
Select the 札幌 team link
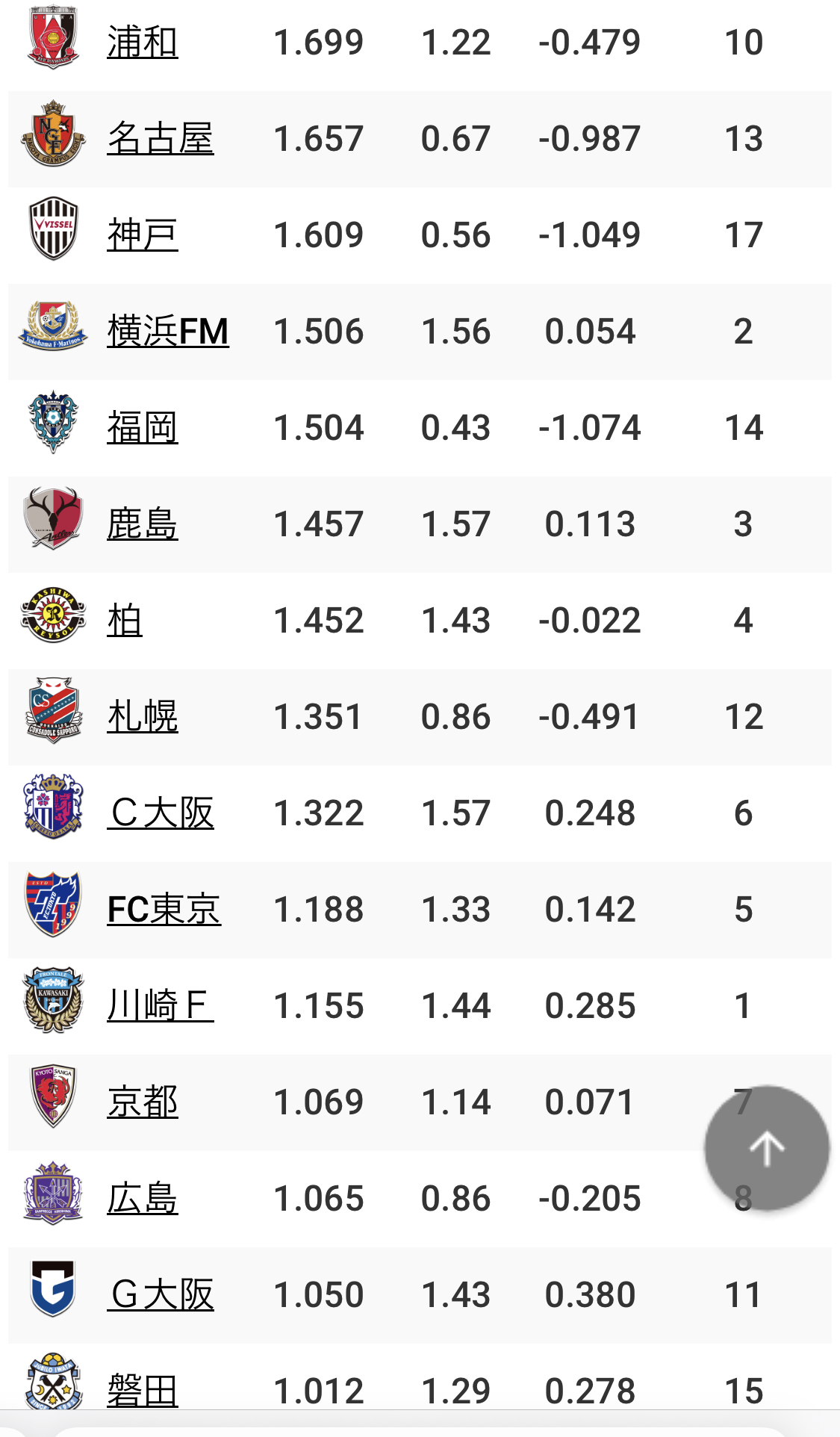(x=143, y=717)
